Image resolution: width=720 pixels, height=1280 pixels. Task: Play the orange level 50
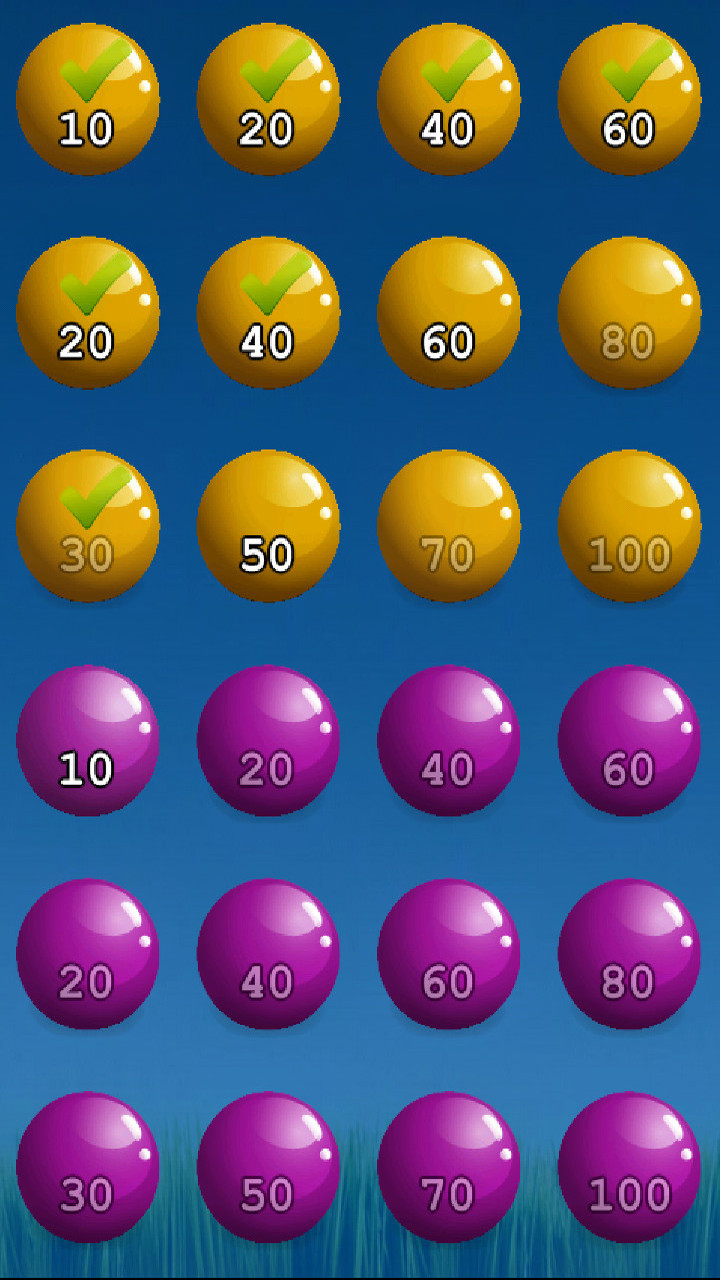coord(268,525)
